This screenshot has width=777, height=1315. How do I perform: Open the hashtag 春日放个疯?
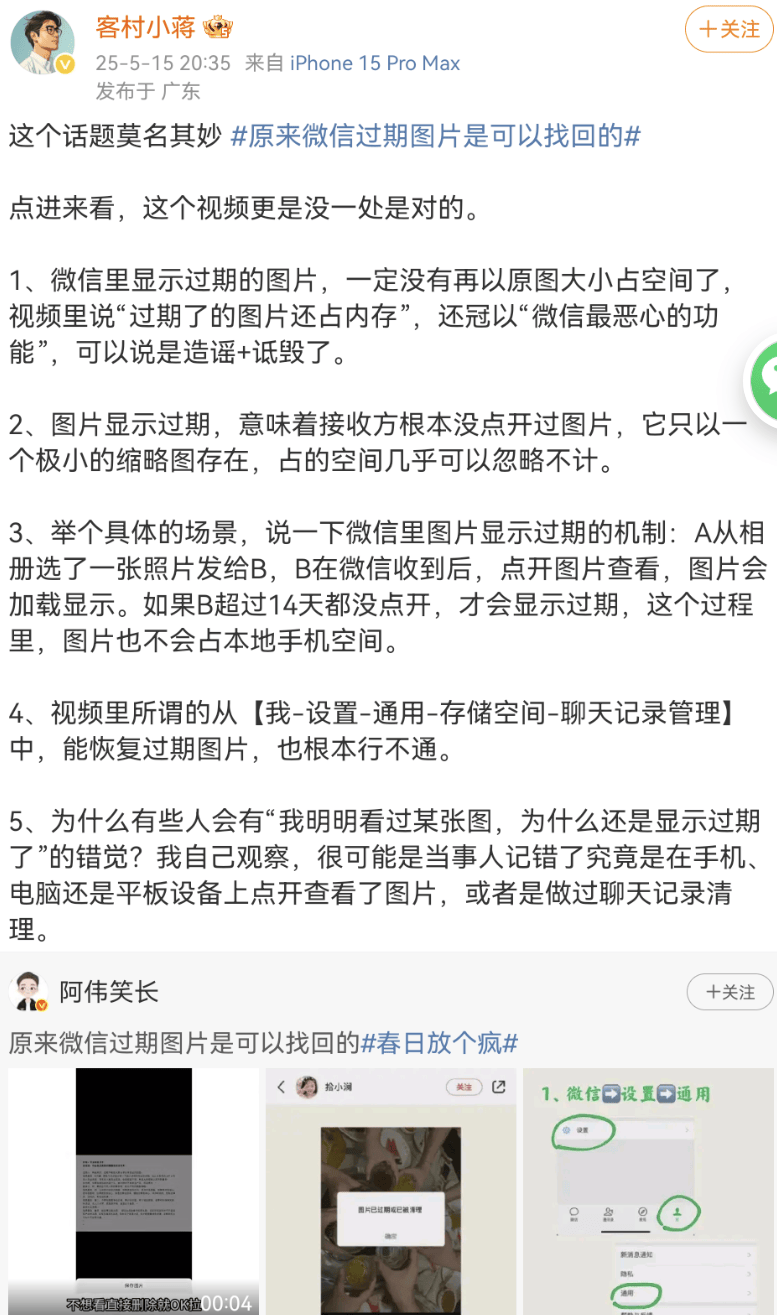tap(439, 1043)
